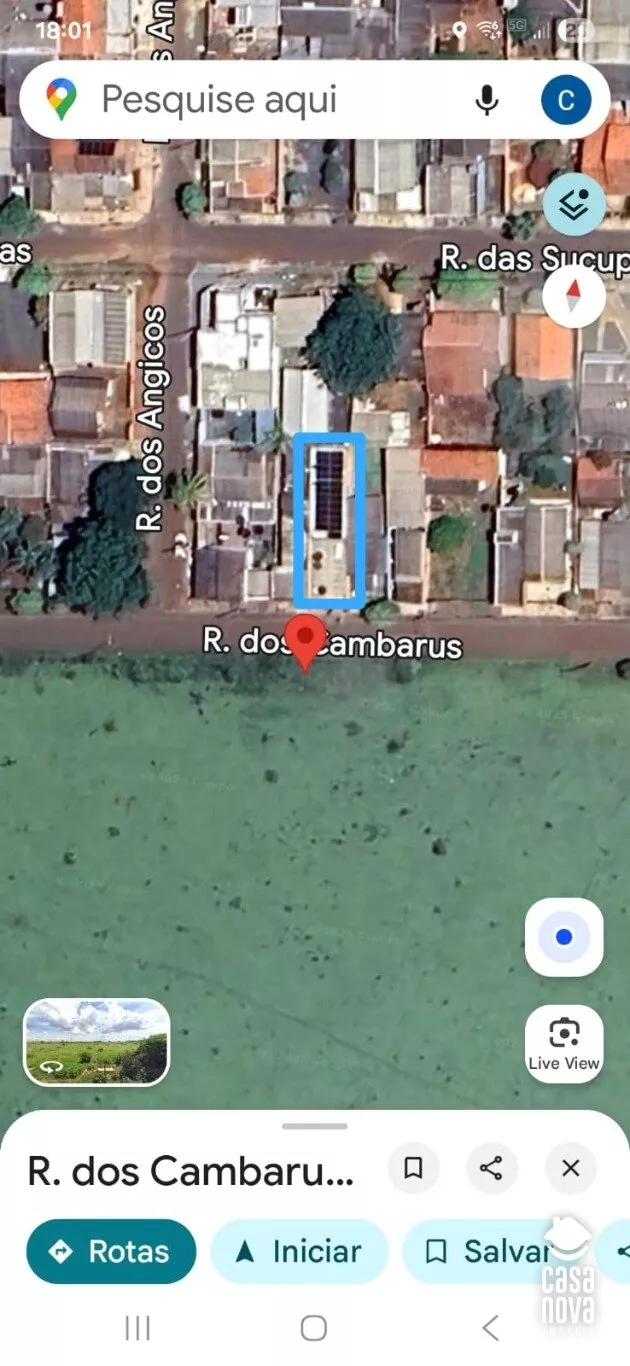The height and width of the screenshot is (1366, 630).
Task: Start voice search with the microphone
Action: point(487,100)
